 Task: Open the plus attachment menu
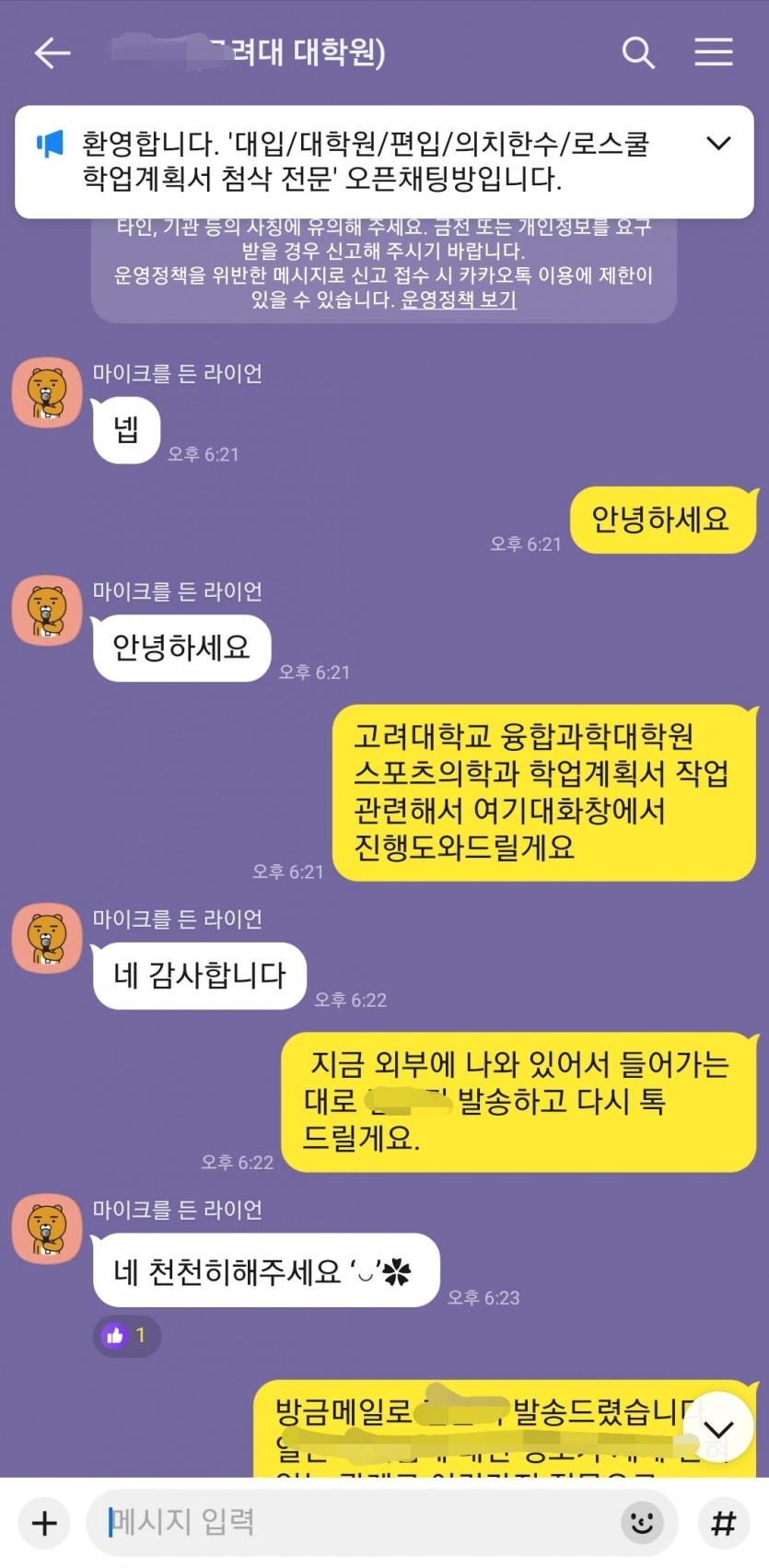click(x=44, y=1523)
